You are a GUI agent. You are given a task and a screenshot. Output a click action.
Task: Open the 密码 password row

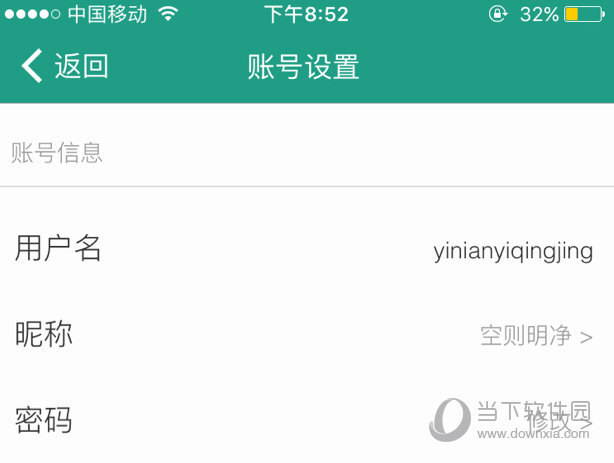pos(306,419)
